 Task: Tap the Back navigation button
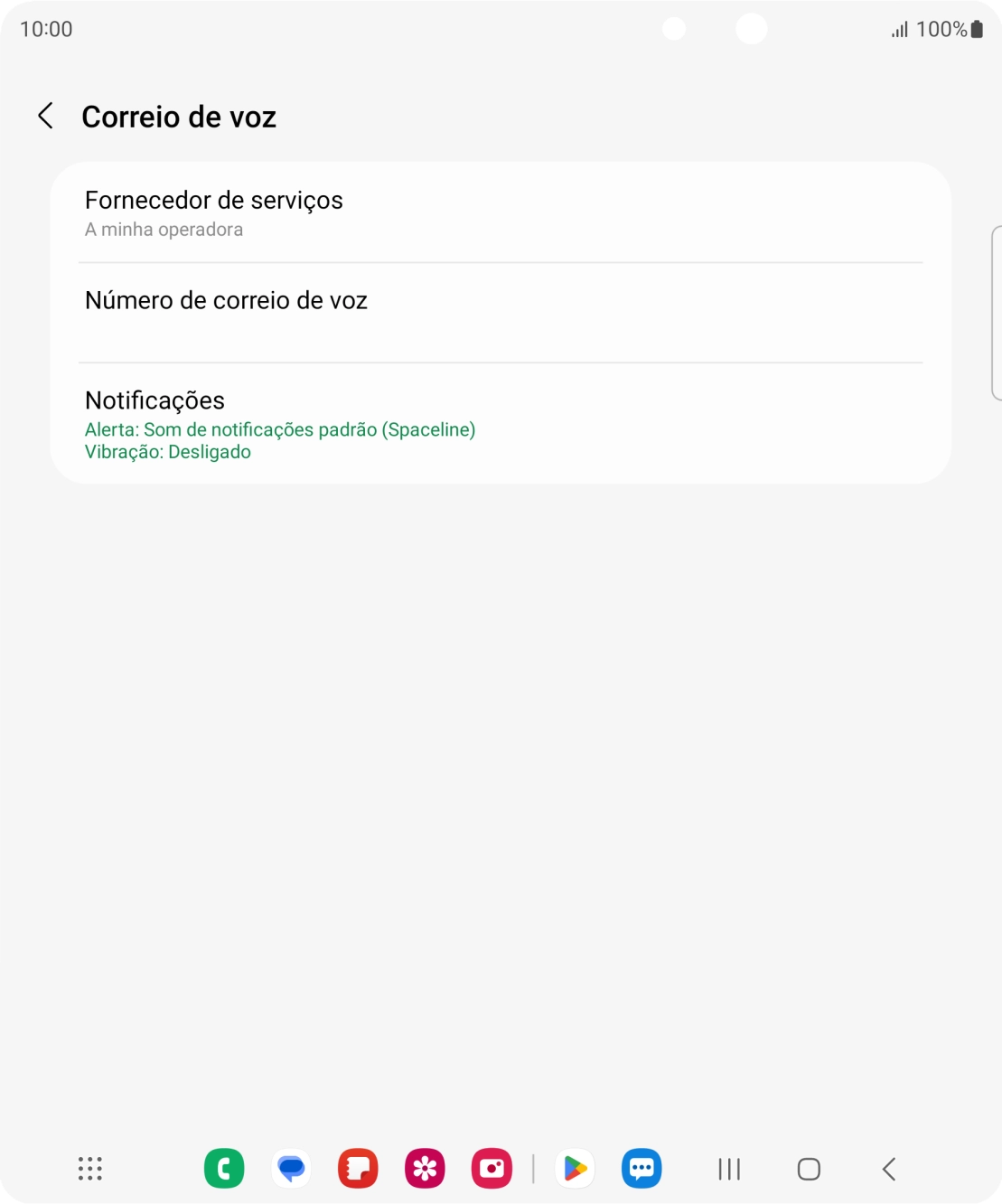[x=886, y=1168]
